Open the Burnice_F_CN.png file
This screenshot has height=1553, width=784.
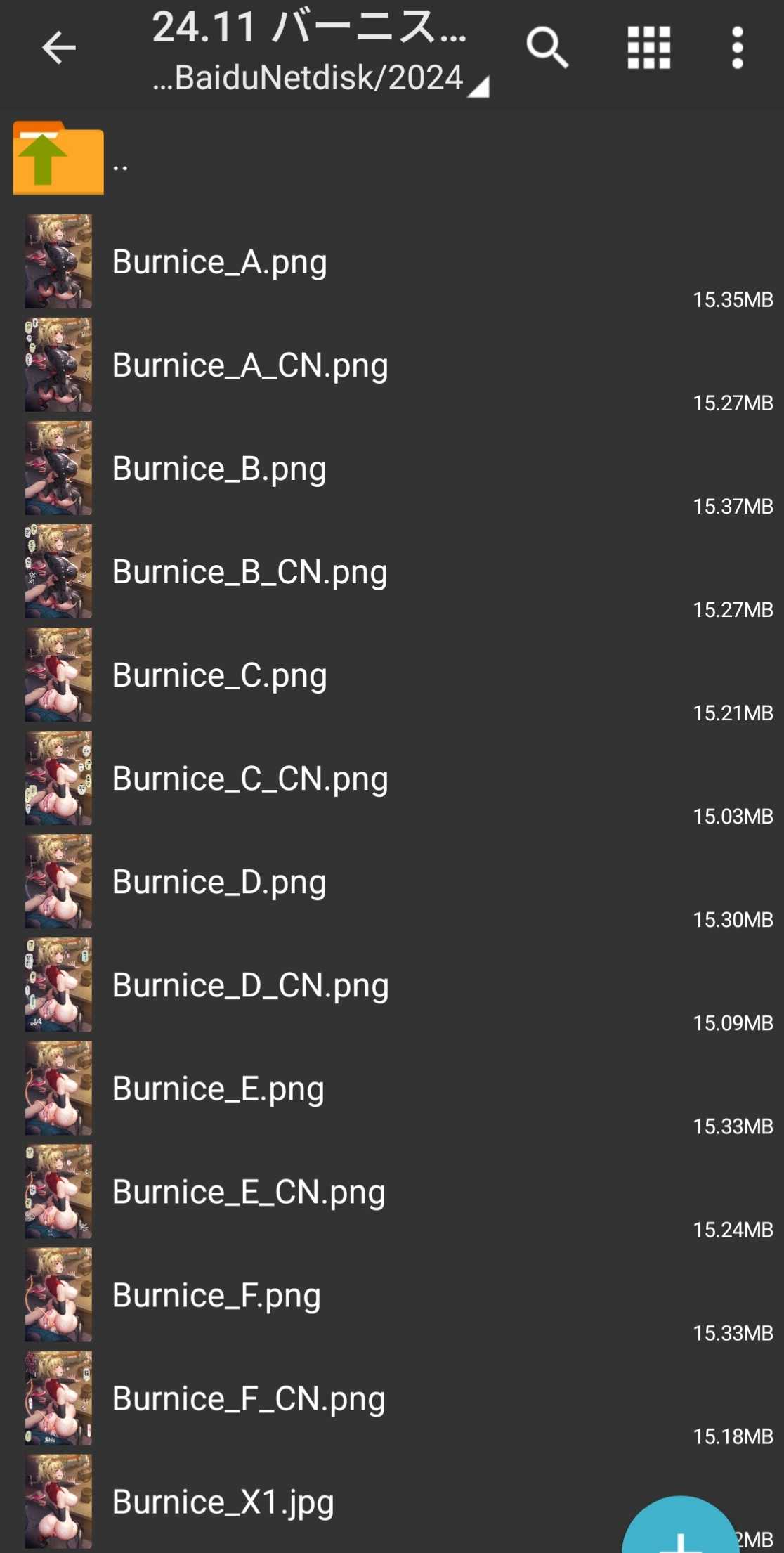coord(392,1398)
